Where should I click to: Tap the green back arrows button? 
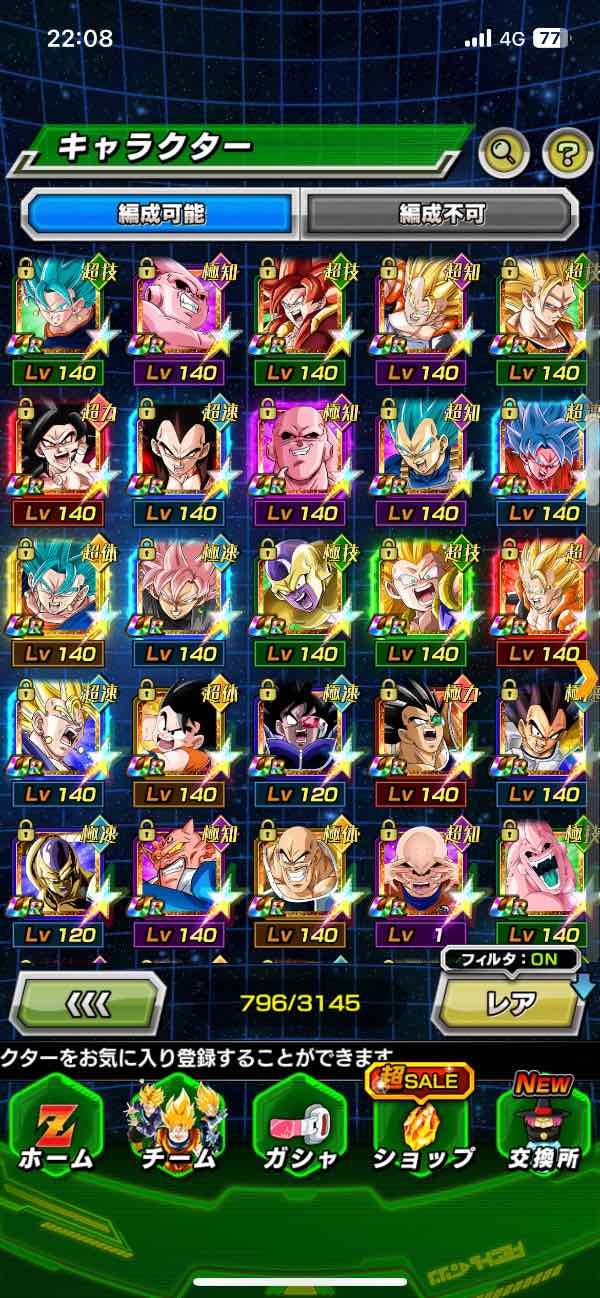tap(87, 1002)
